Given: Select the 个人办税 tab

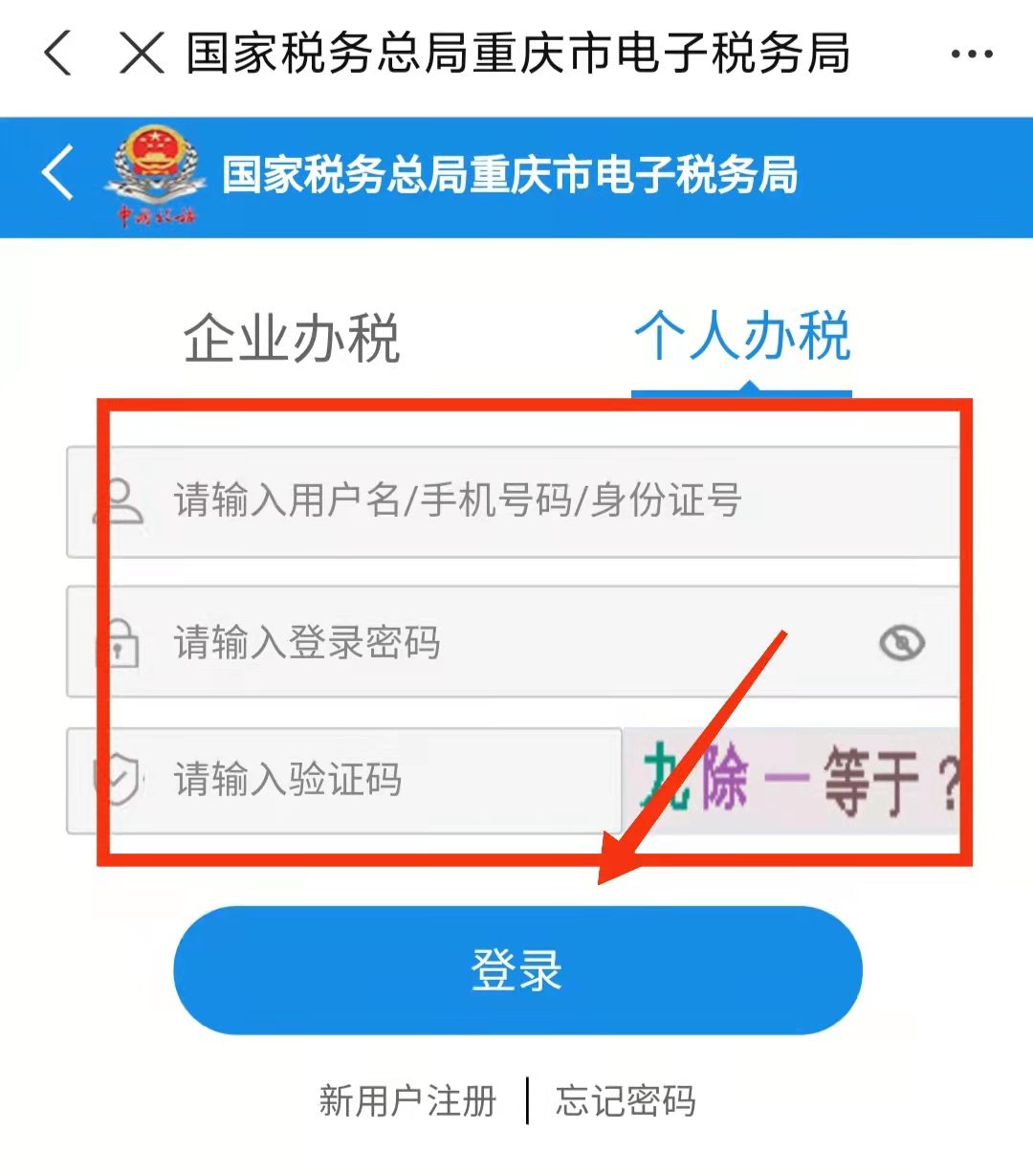Looking at the screenshot, I should [x=742, y=337].
